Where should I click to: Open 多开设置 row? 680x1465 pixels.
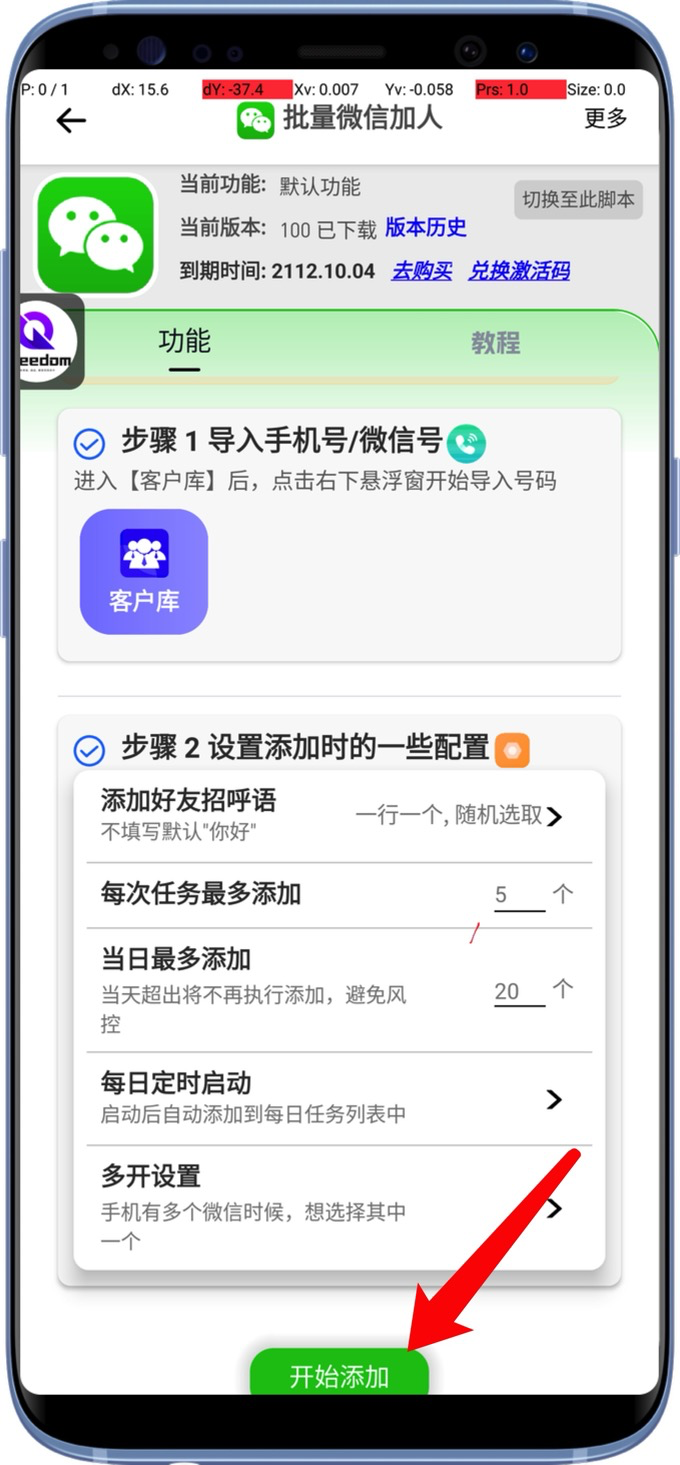(x=339, y=1207)
